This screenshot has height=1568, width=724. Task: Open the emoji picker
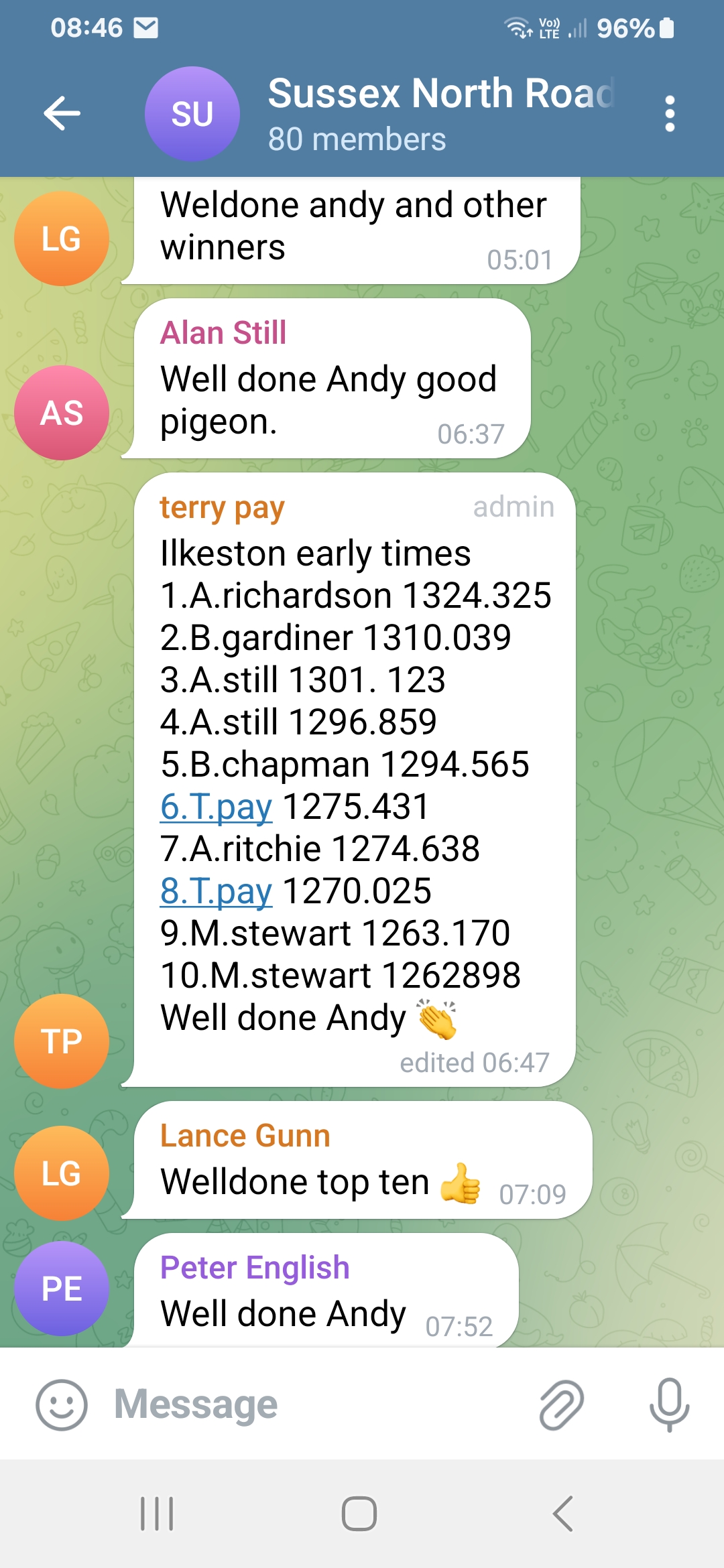coord(62,1404)
